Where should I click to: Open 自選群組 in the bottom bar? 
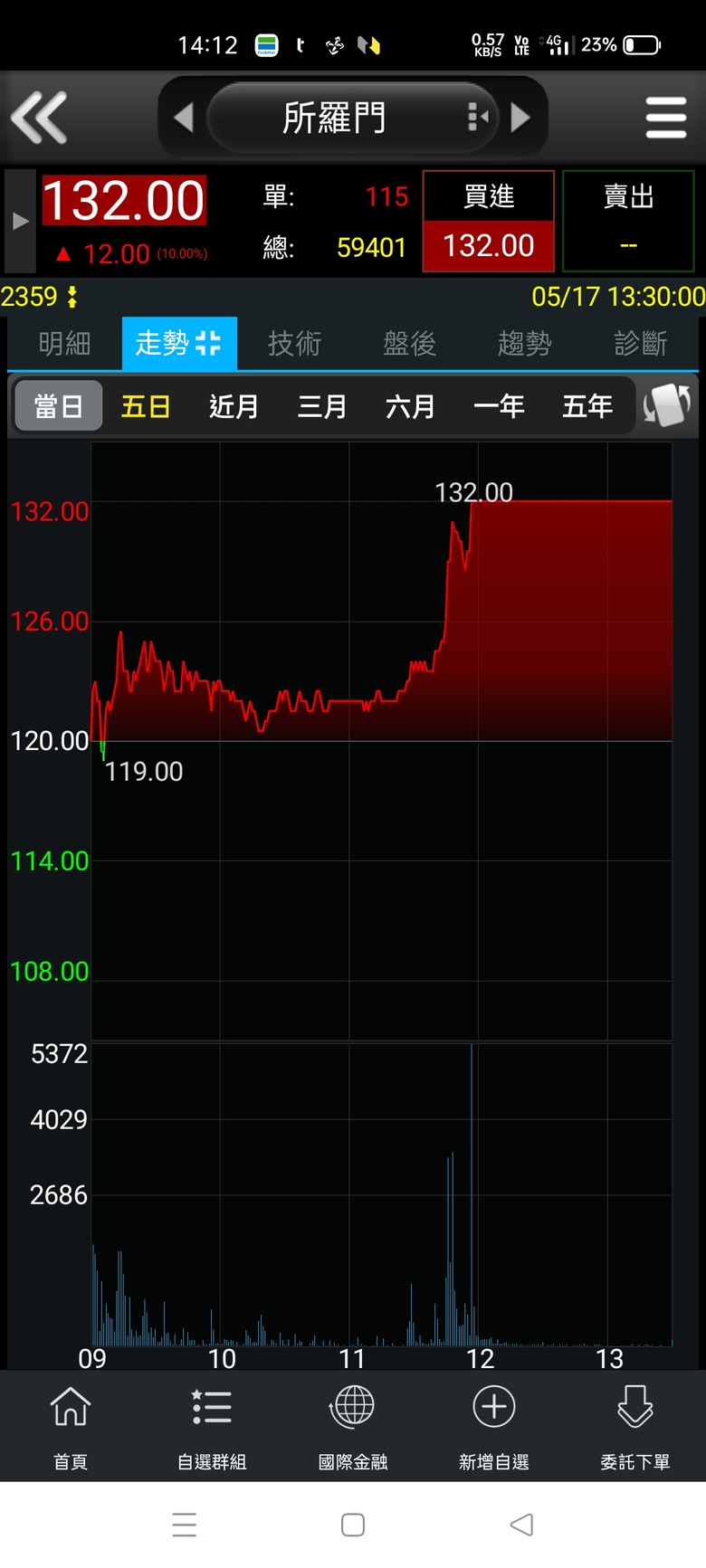[212, 1427]
